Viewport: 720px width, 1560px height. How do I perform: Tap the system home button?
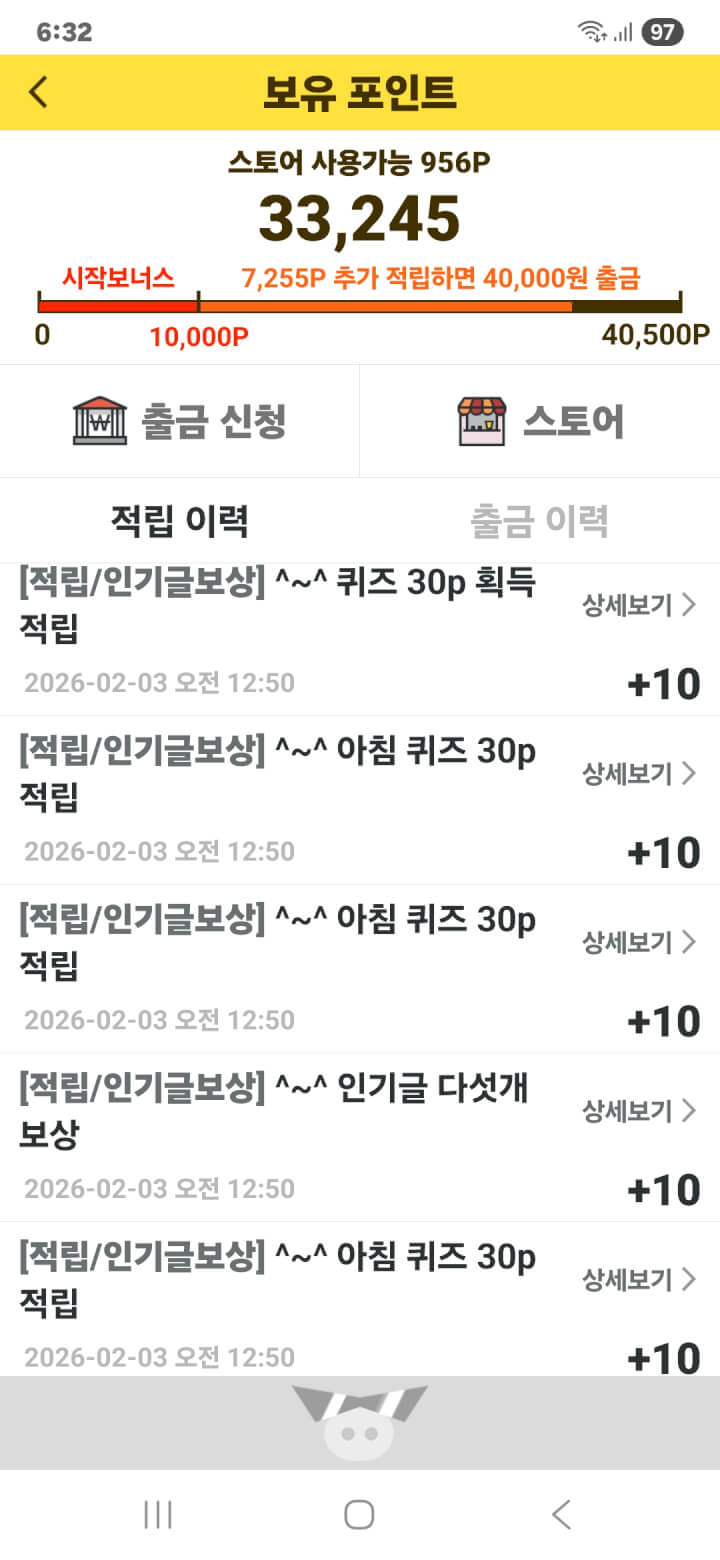[x=359, y=1514]
